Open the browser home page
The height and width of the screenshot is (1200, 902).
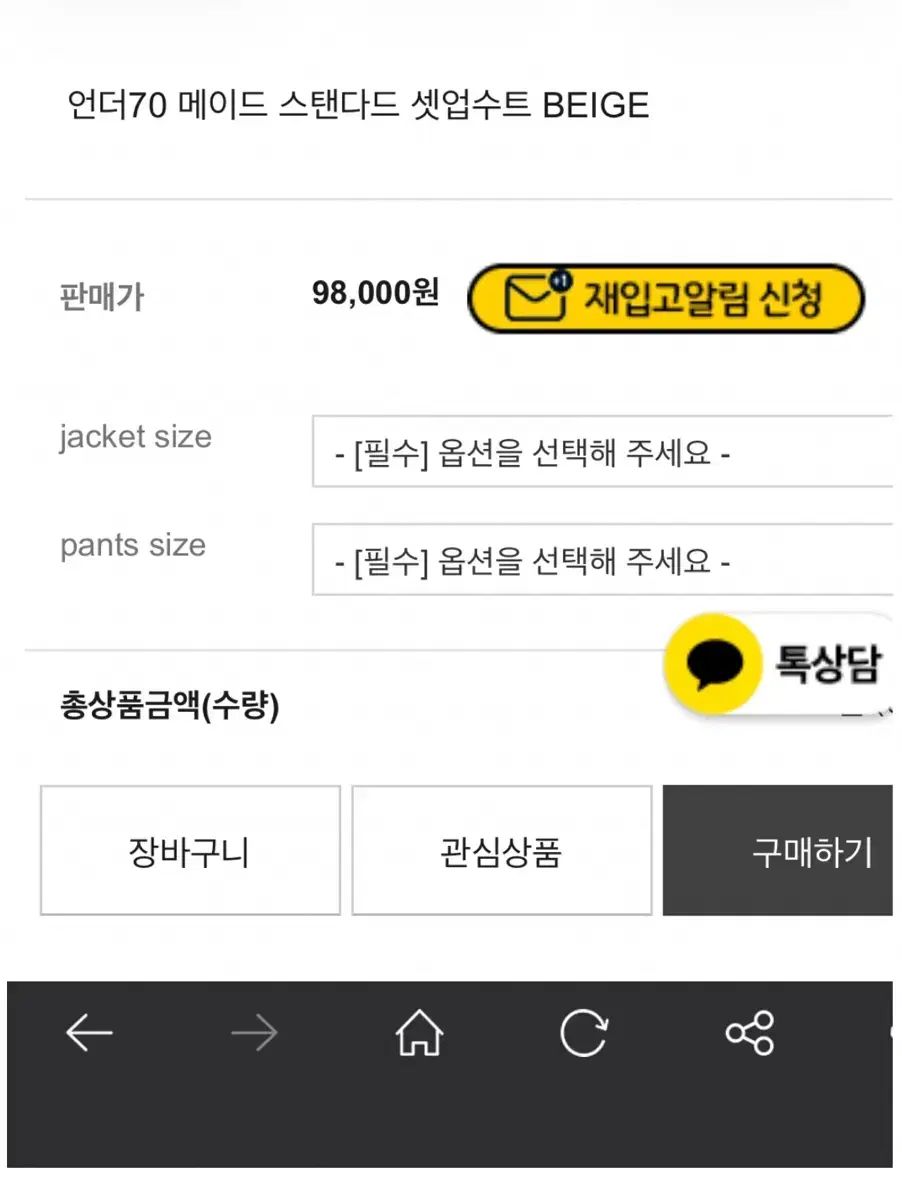[x=419, y=1033]
